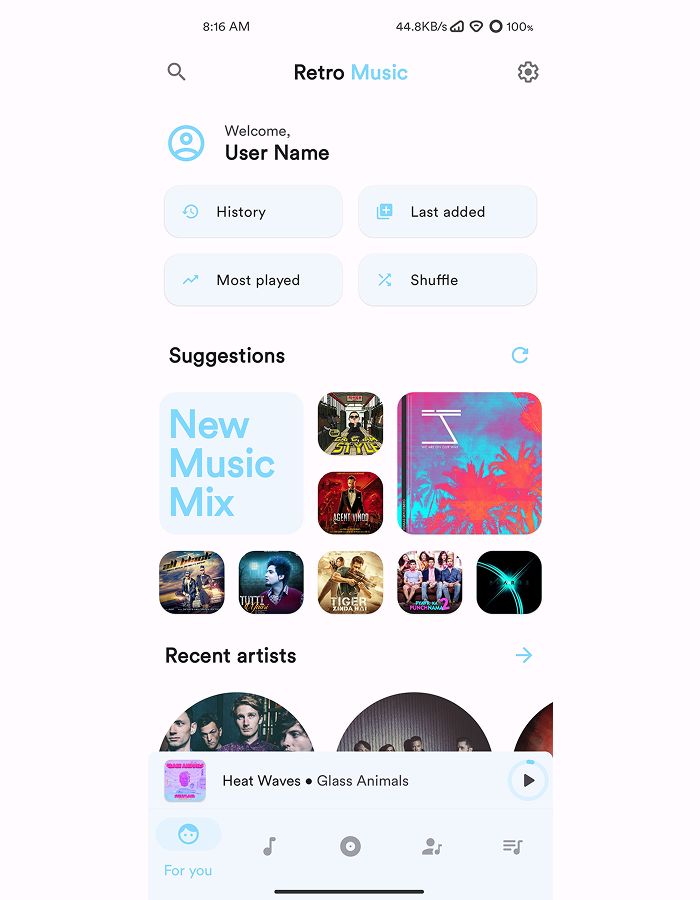This screenshot has height=900, width=700.
Task: Start Shuffle playback
Action: point(447,280)
